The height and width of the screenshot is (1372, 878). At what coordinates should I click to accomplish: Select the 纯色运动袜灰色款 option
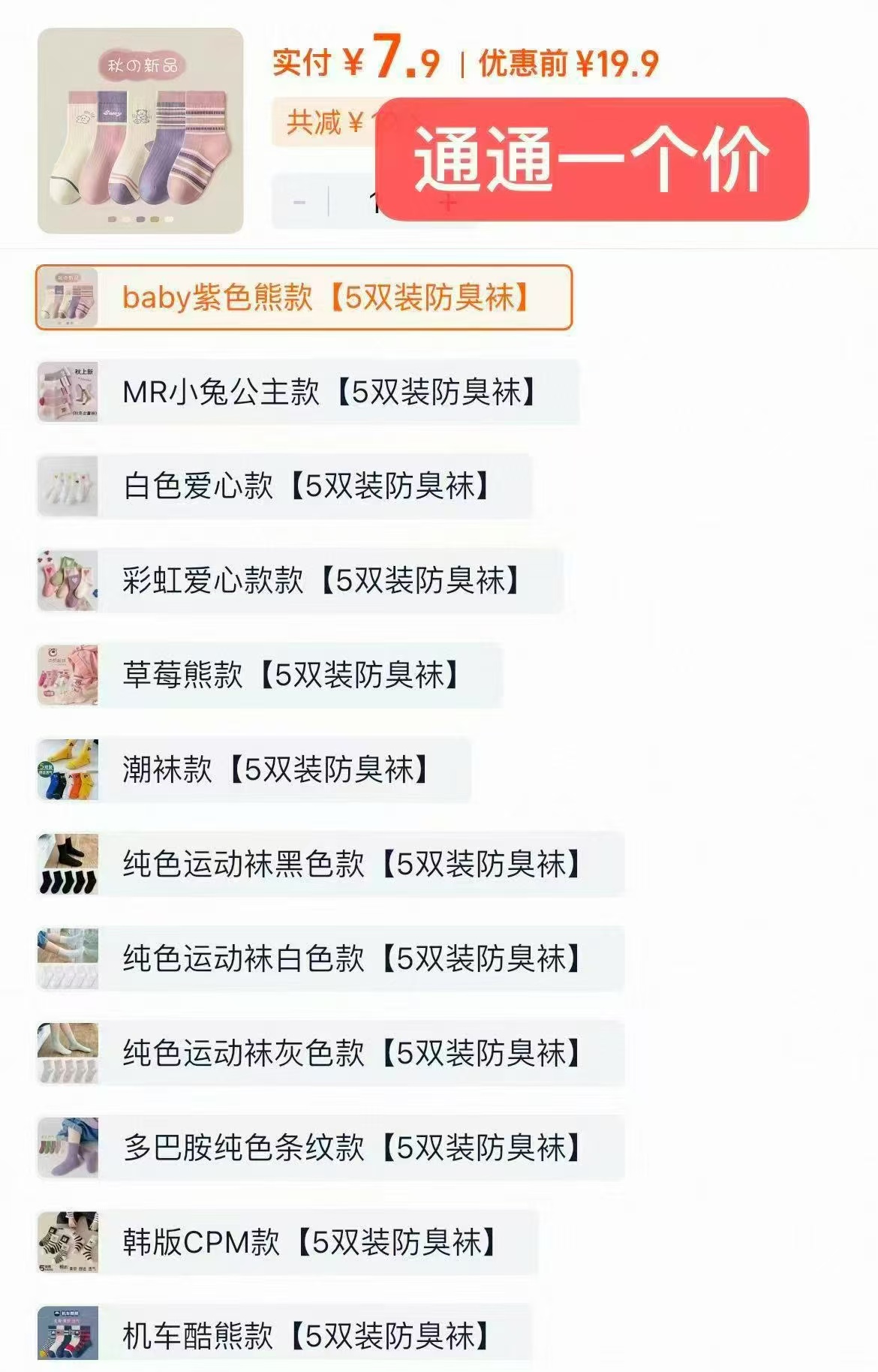click(x=345, y=1052)
